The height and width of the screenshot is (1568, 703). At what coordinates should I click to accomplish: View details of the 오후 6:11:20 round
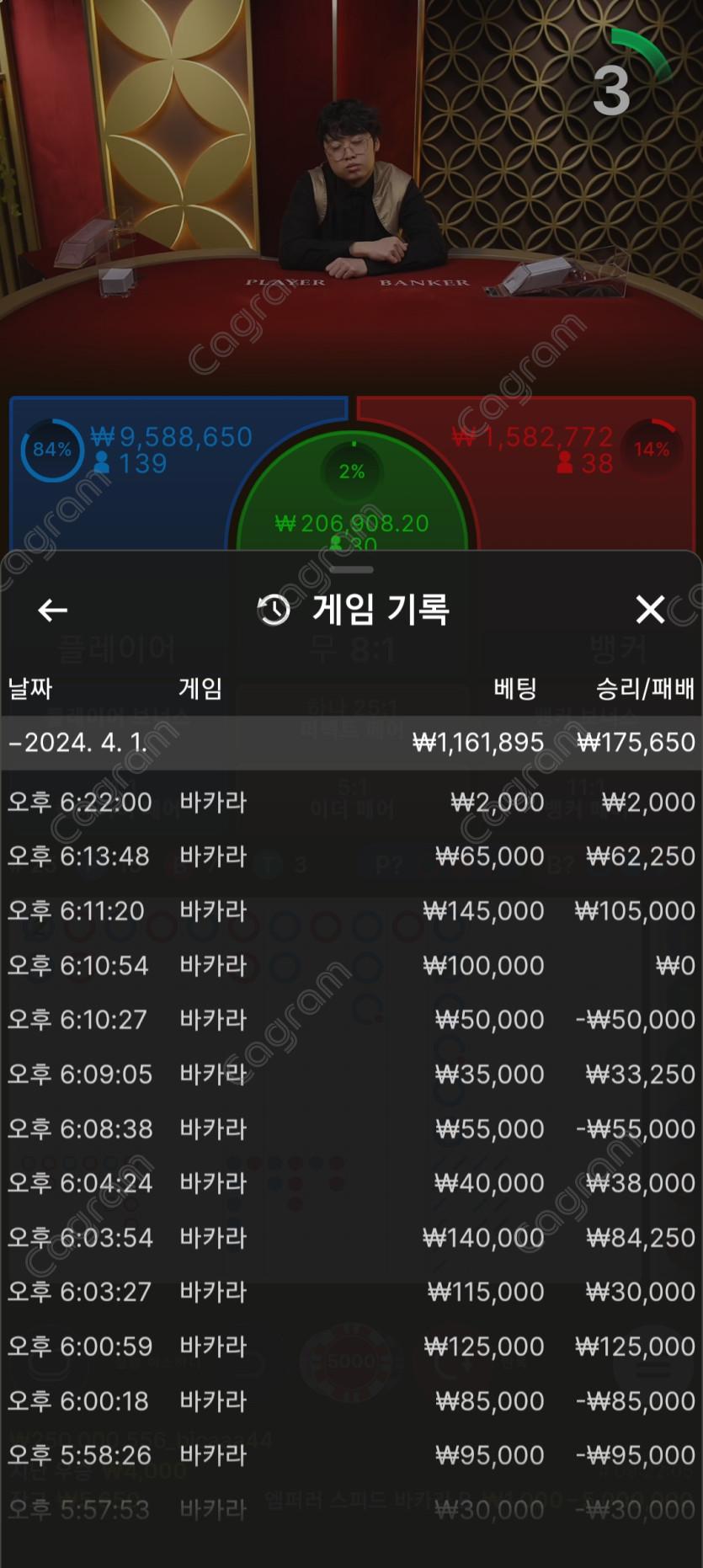coord(351,911)
